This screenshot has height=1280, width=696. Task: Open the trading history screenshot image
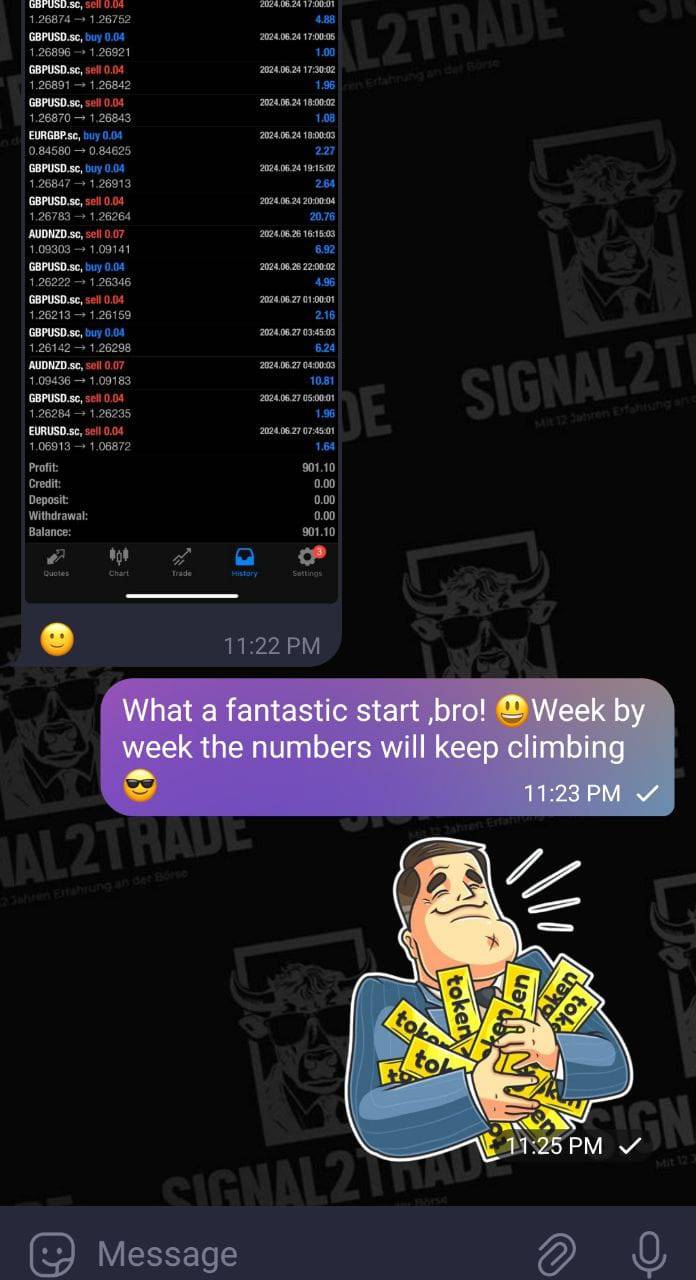[x=182, y=300]
